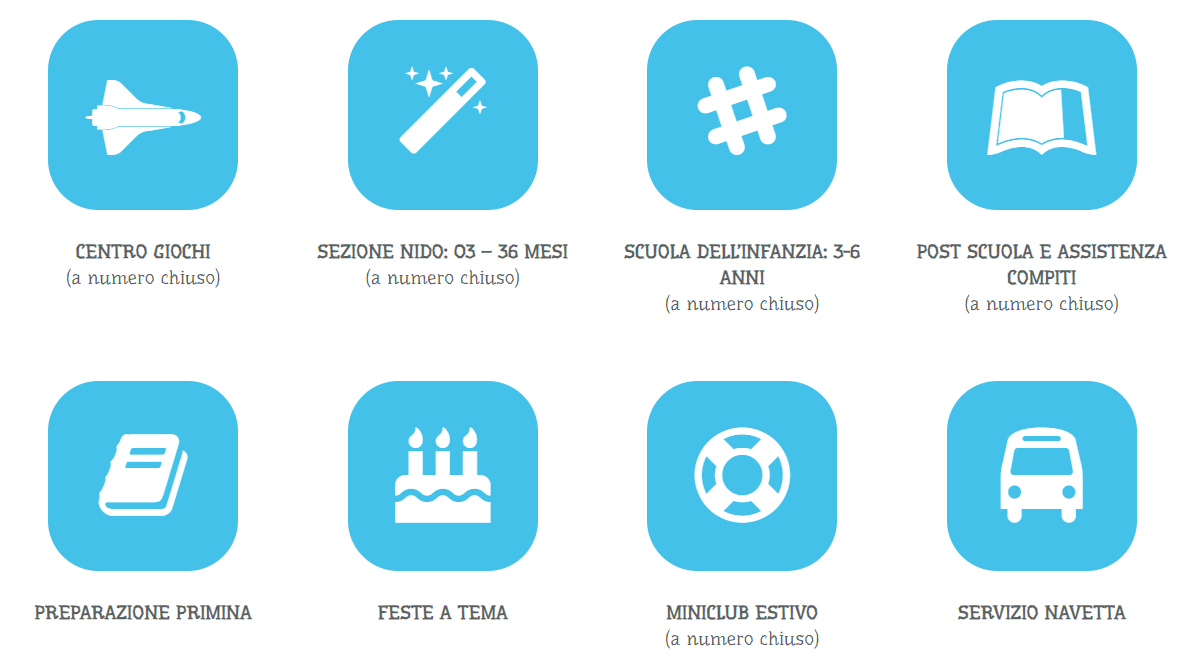Open the Centro Giochi space shuttle tile
Screen dimensions: 1199x654
pyautogui.click(x=143, y=115)
